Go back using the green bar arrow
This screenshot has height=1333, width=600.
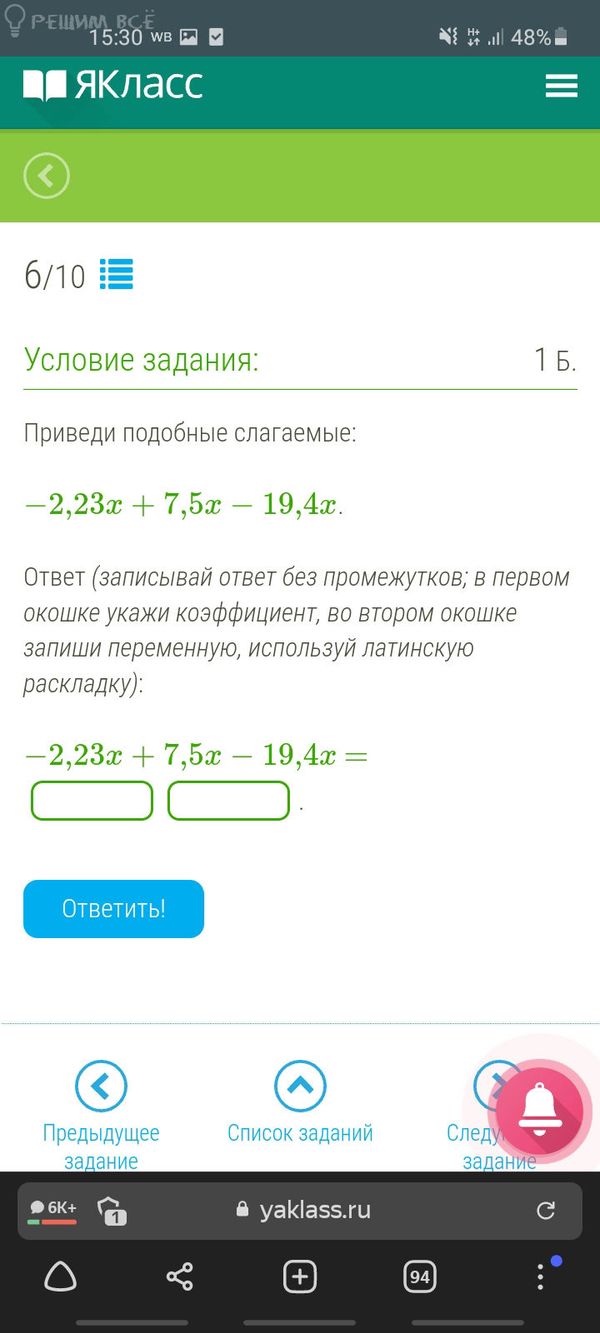click(47, 177)
